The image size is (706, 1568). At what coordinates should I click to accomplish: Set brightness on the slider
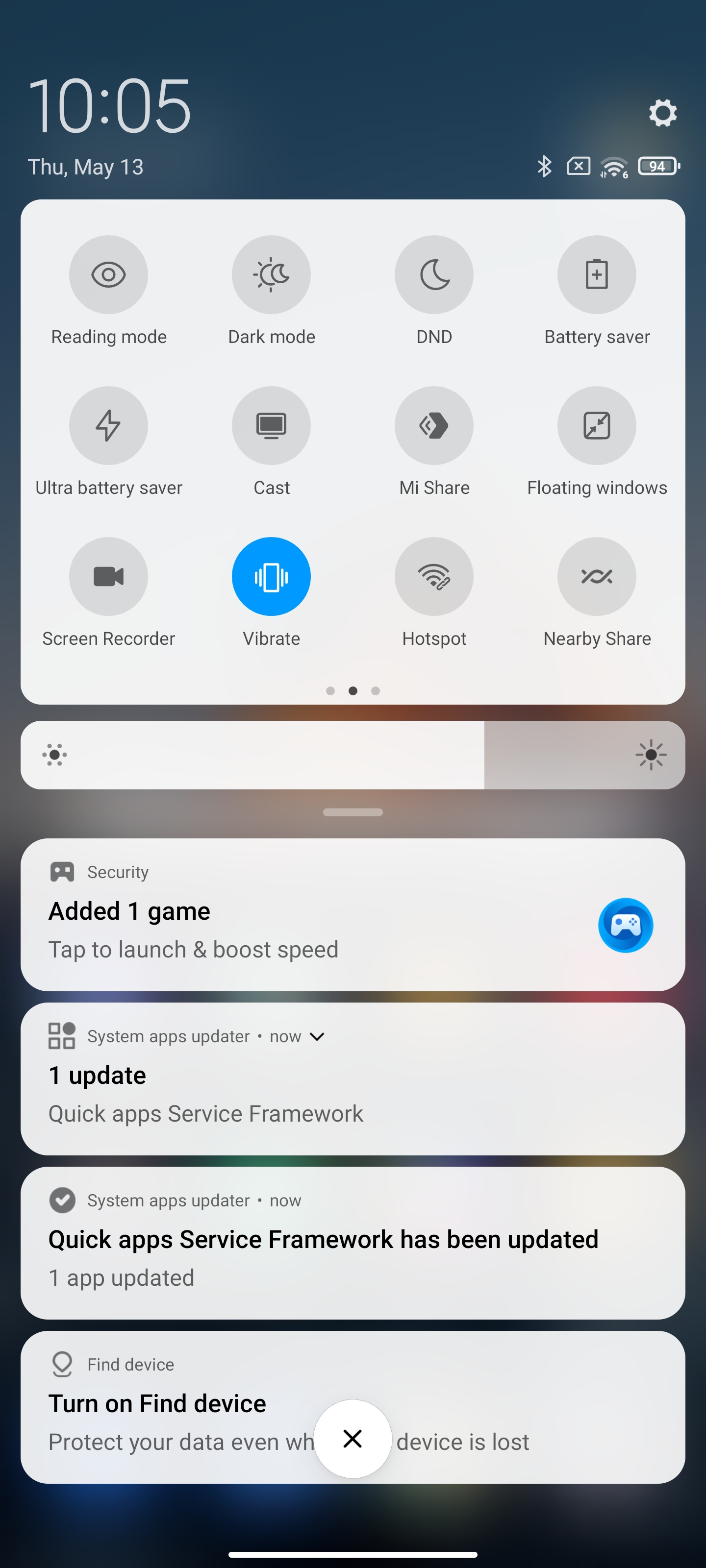click(x=353, y=755)
